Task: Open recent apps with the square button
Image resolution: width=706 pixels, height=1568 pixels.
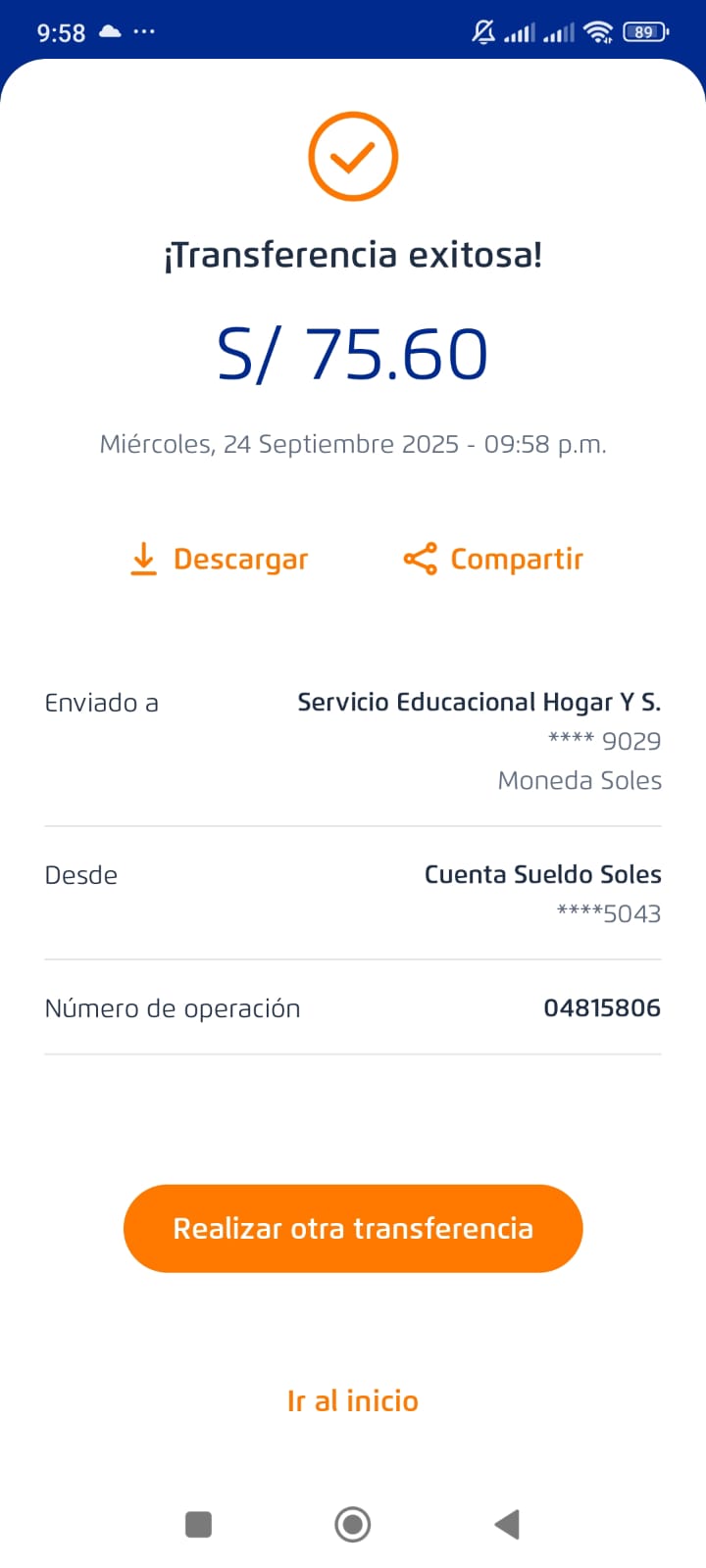Action: [199, 1524]
